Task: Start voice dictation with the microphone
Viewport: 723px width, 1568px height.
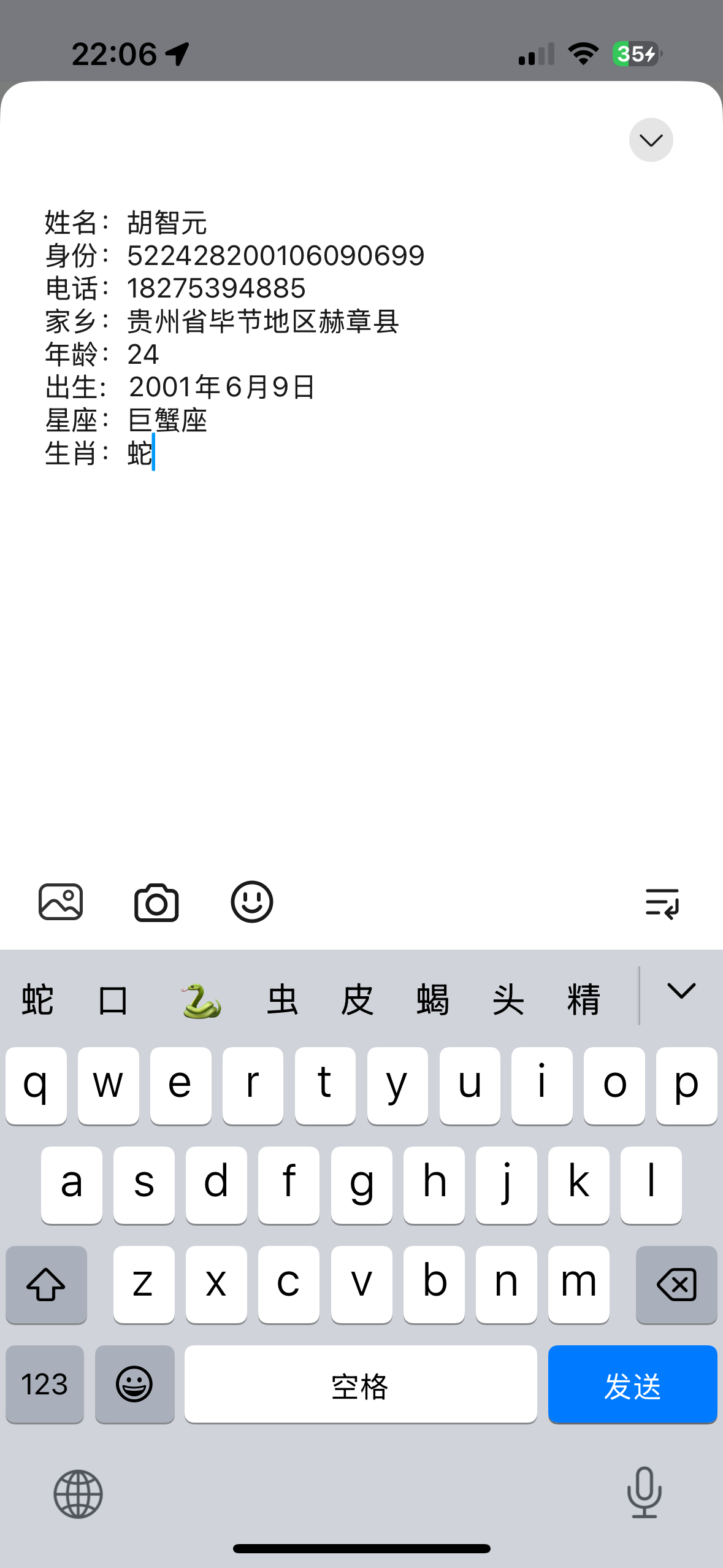Action: 644,1493
